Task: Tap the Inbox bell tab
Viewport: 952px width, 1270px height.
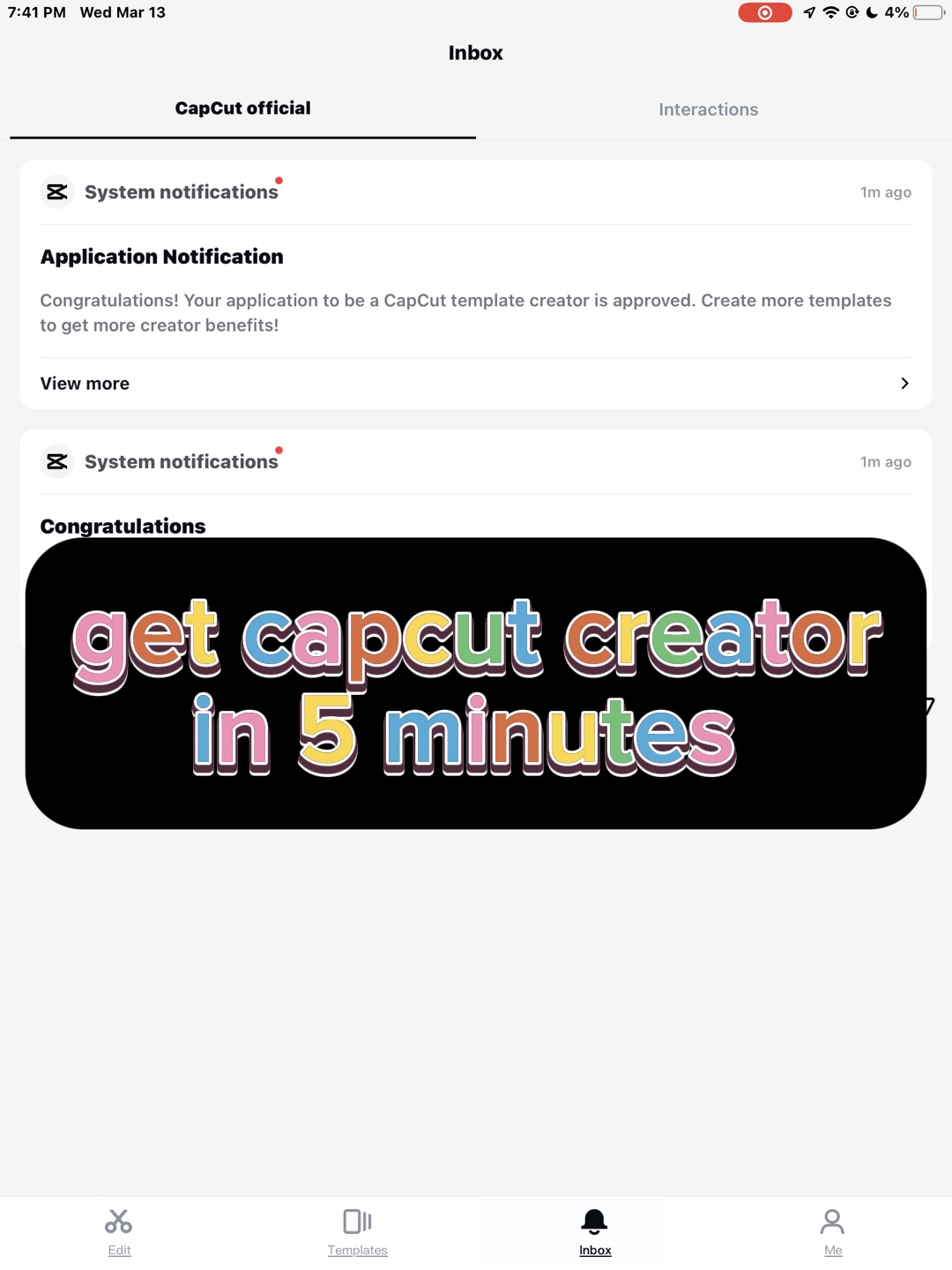Action: click(595, 1231)
